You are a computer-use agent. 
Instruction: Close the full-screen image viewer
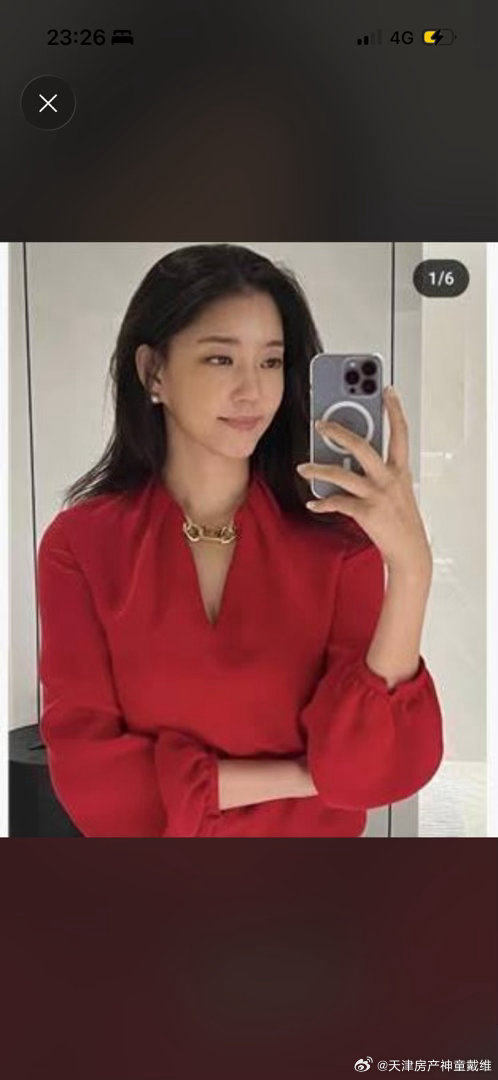48,103
